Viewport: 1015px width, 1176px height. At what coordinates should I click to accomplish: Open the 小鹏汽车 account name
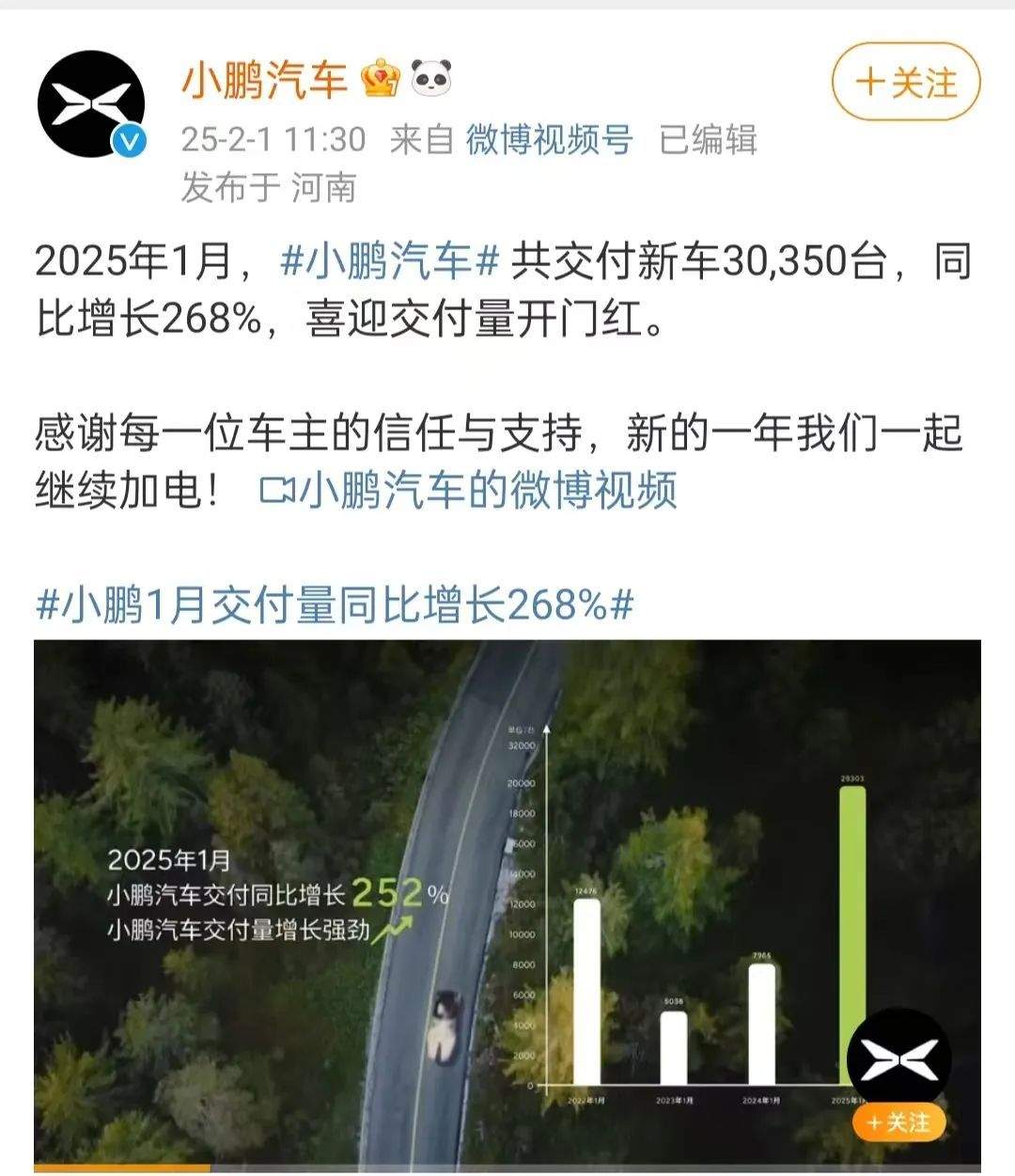pos(264,81)
